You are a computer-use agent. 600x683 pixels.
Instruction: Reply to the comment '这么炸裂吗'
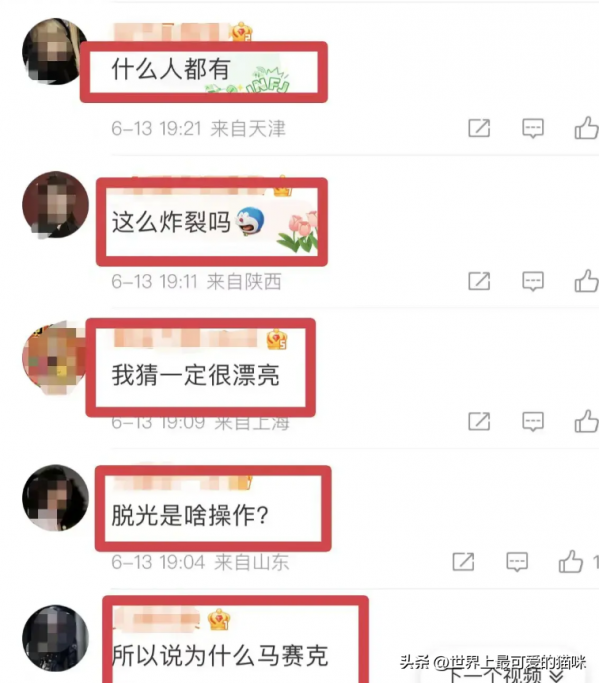pyautogui.click(x=533, y=281)
